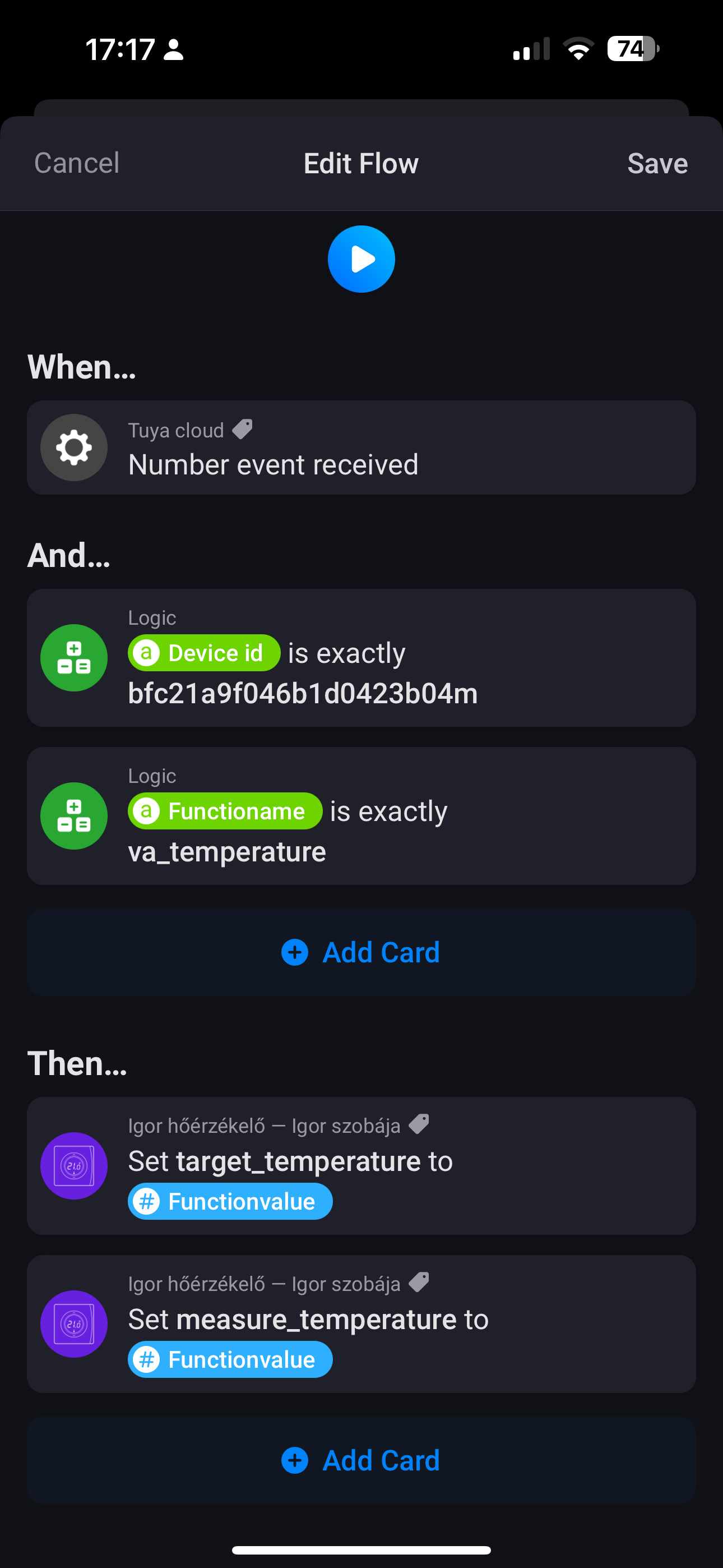
Task: Add Card under the Then actions
Action: coord(361,1460)
